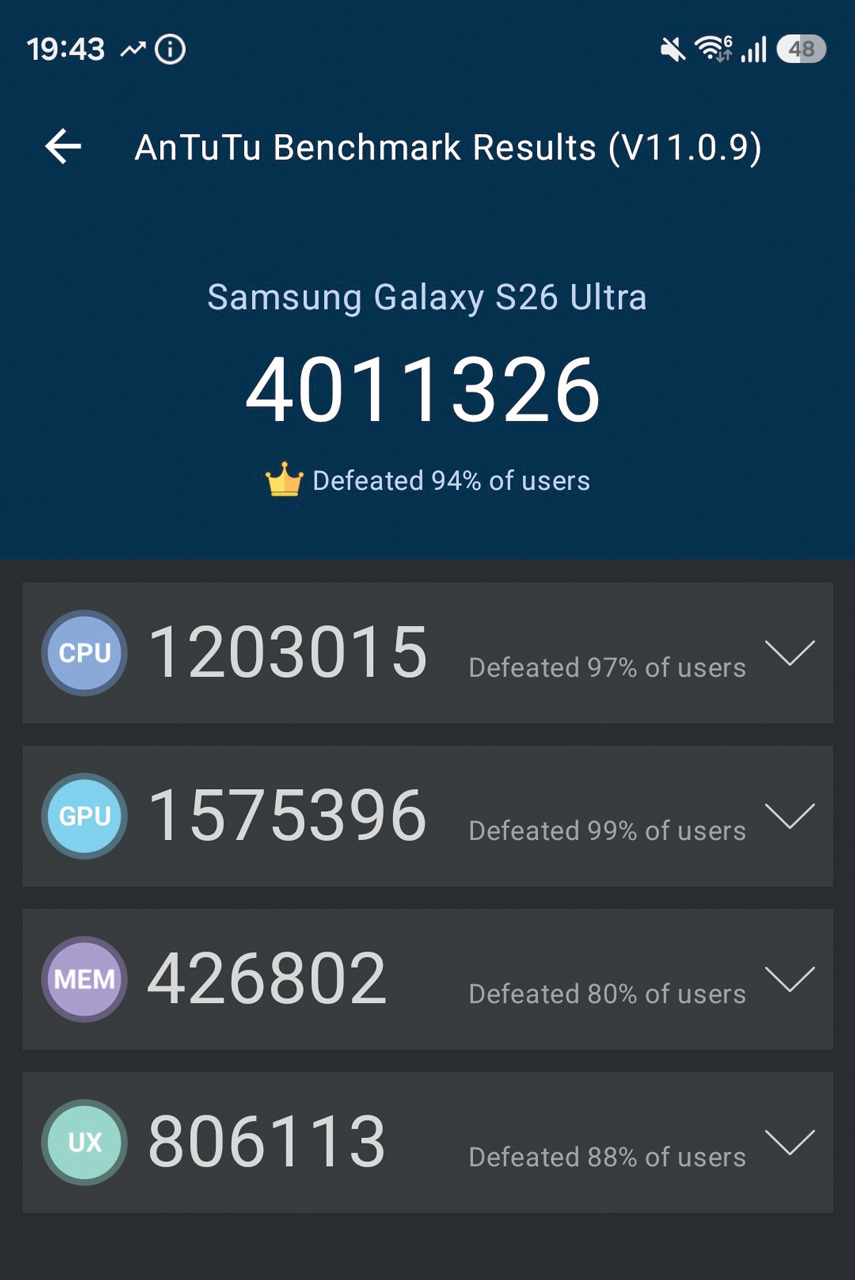Expand the MEM score section
The height and width of the screenshot is (1280, 855).
pos(789,979)
